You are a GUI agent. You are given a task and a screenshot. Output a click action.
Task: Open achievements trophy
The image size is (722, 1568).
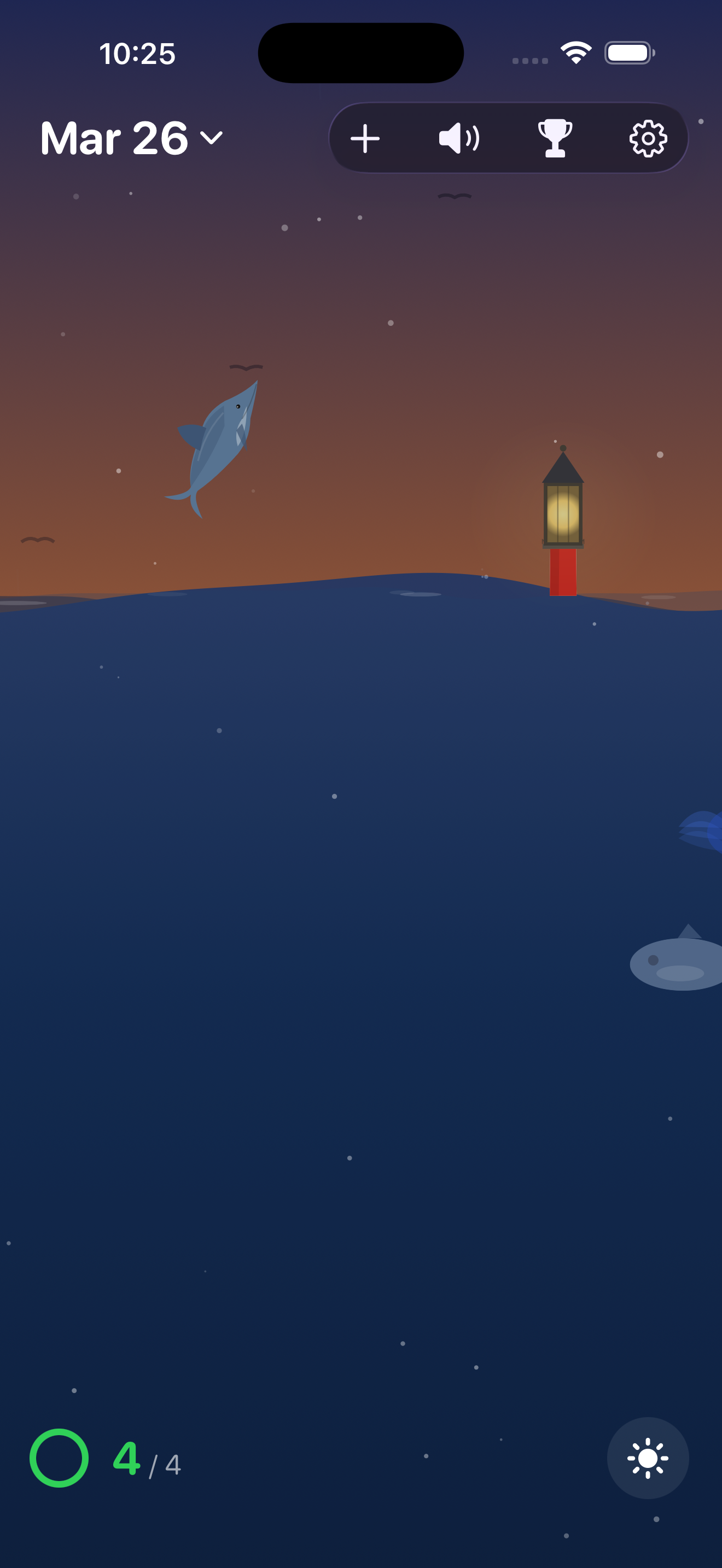[555, 138]
